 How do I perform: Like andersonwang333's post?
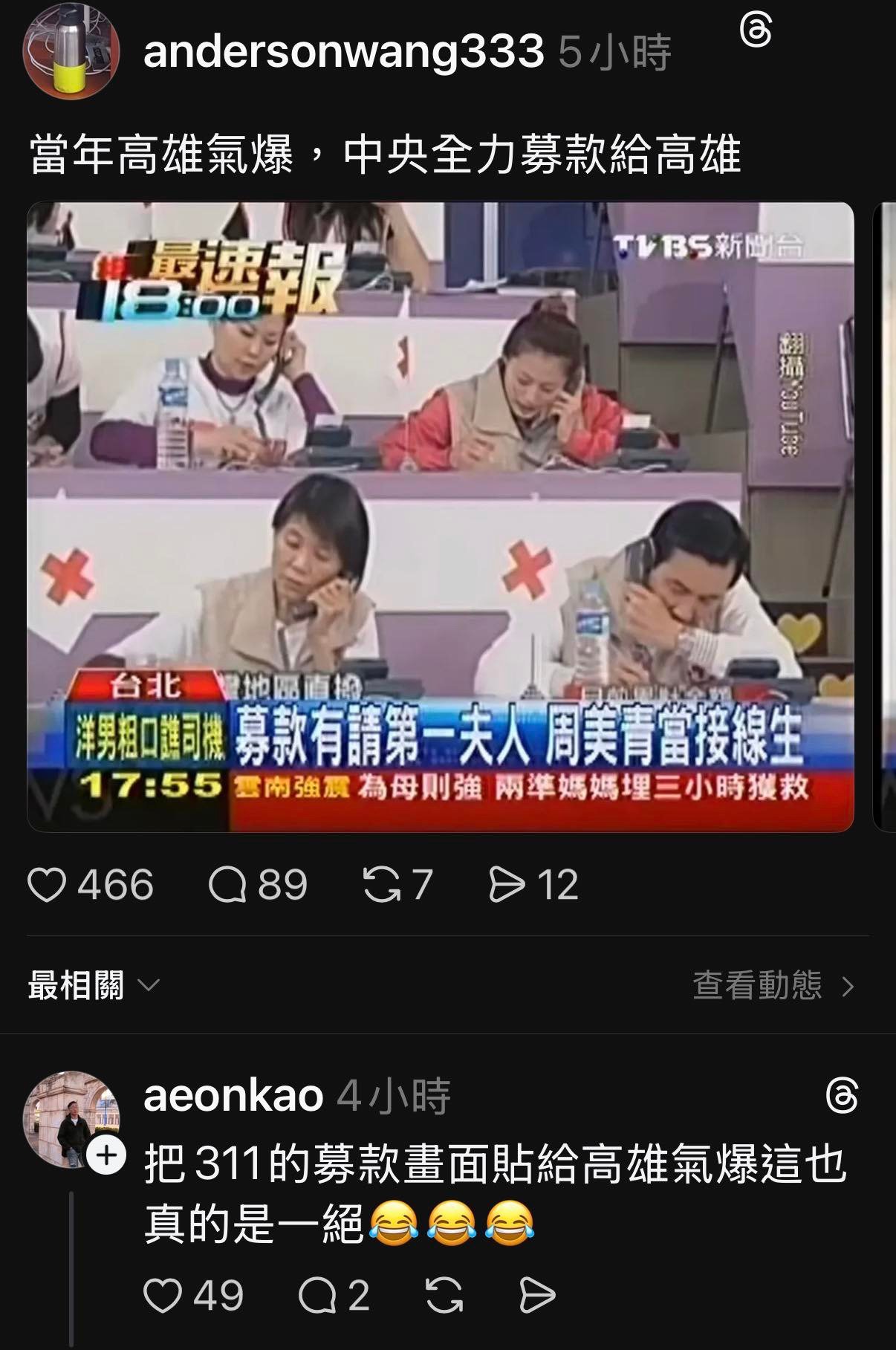pos(47,885)
